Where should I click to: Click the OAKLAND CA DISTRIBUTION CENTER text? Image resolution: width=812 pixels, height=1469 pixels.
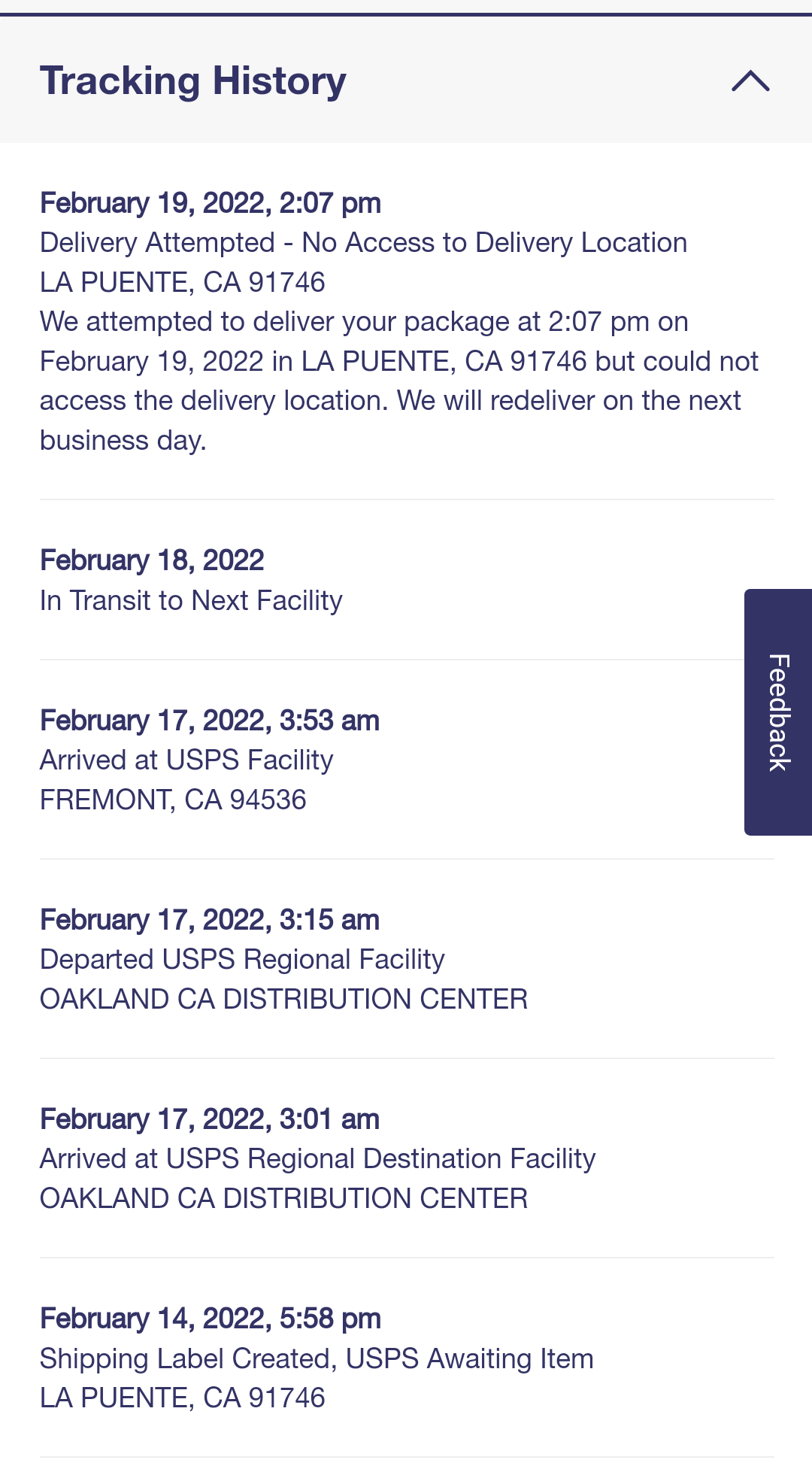pyautogui.click(x=284, y=999)
